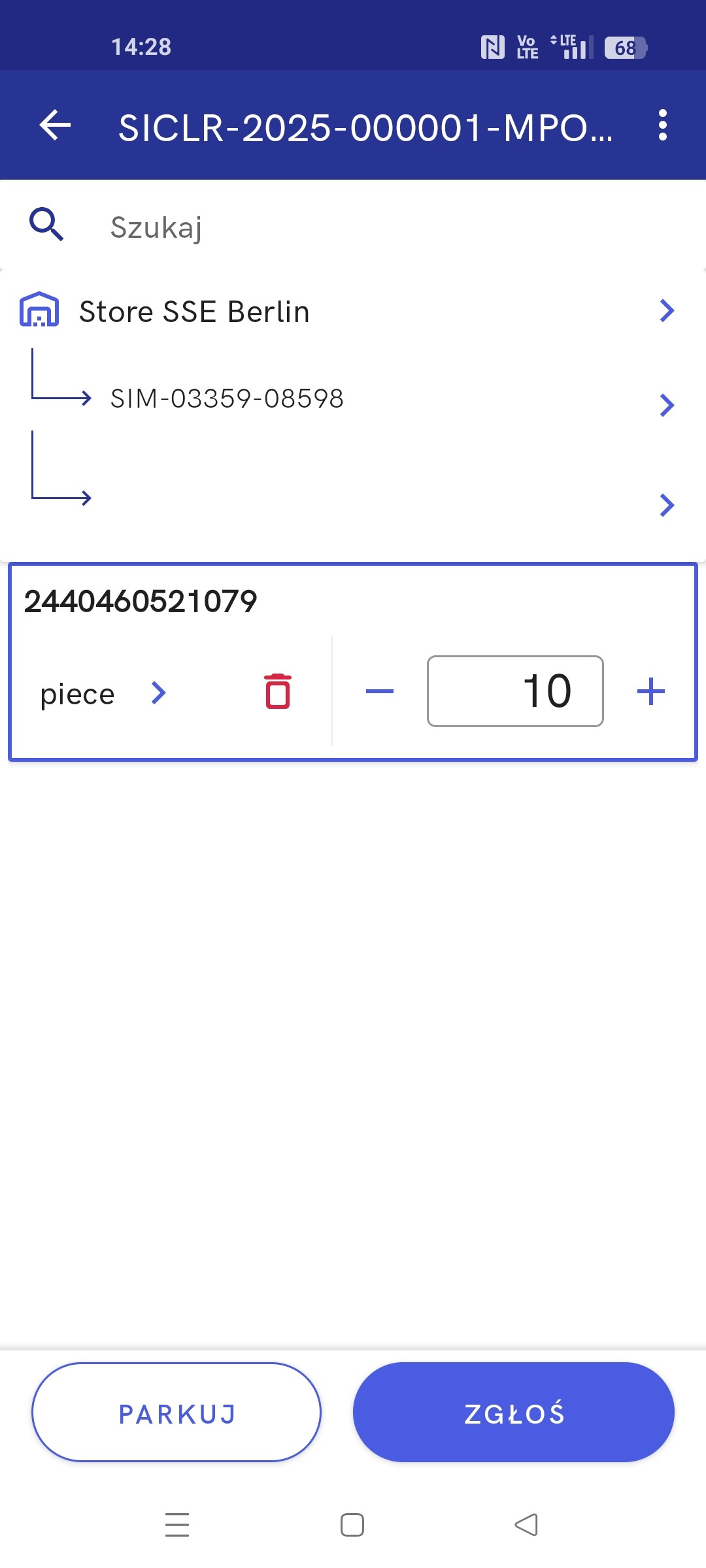The image size is (706, 1568).
Task: Delete item 2440460521079 with trash icon
Action: click(x=278, y=691)
